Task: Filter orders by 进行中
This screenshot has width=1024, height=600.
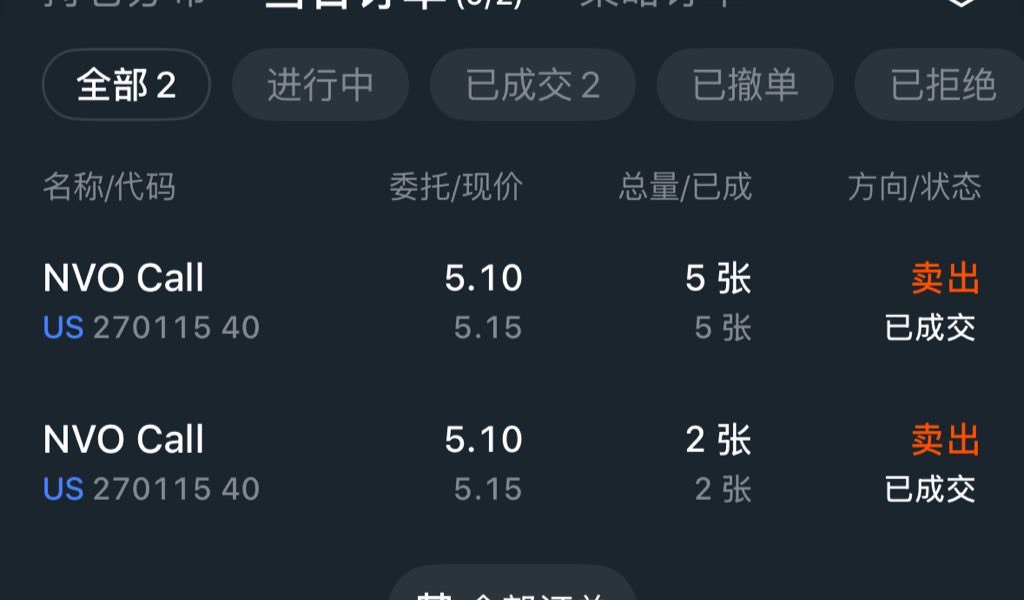Action: pos(320,85)
